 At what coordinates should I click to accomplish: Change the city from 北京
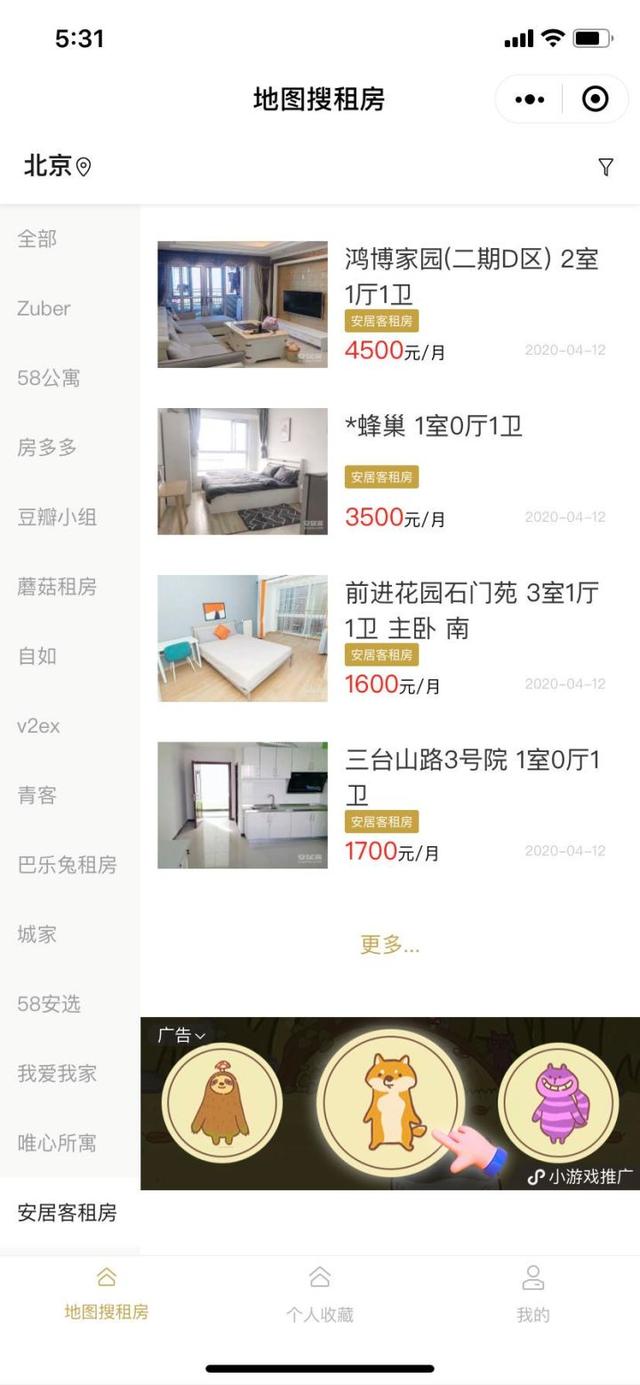[57, 166]
